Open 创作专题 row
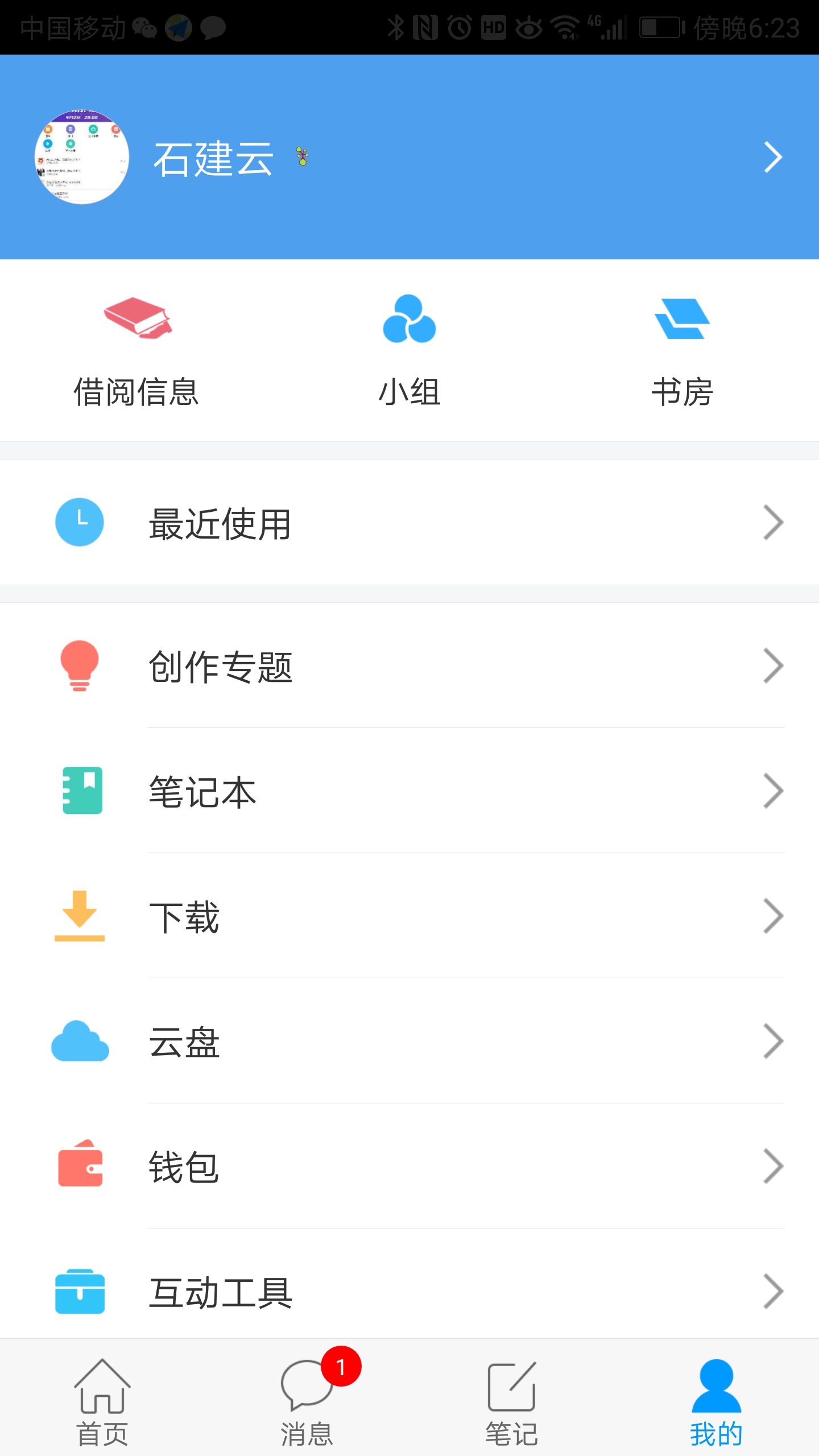 (409, 665)
